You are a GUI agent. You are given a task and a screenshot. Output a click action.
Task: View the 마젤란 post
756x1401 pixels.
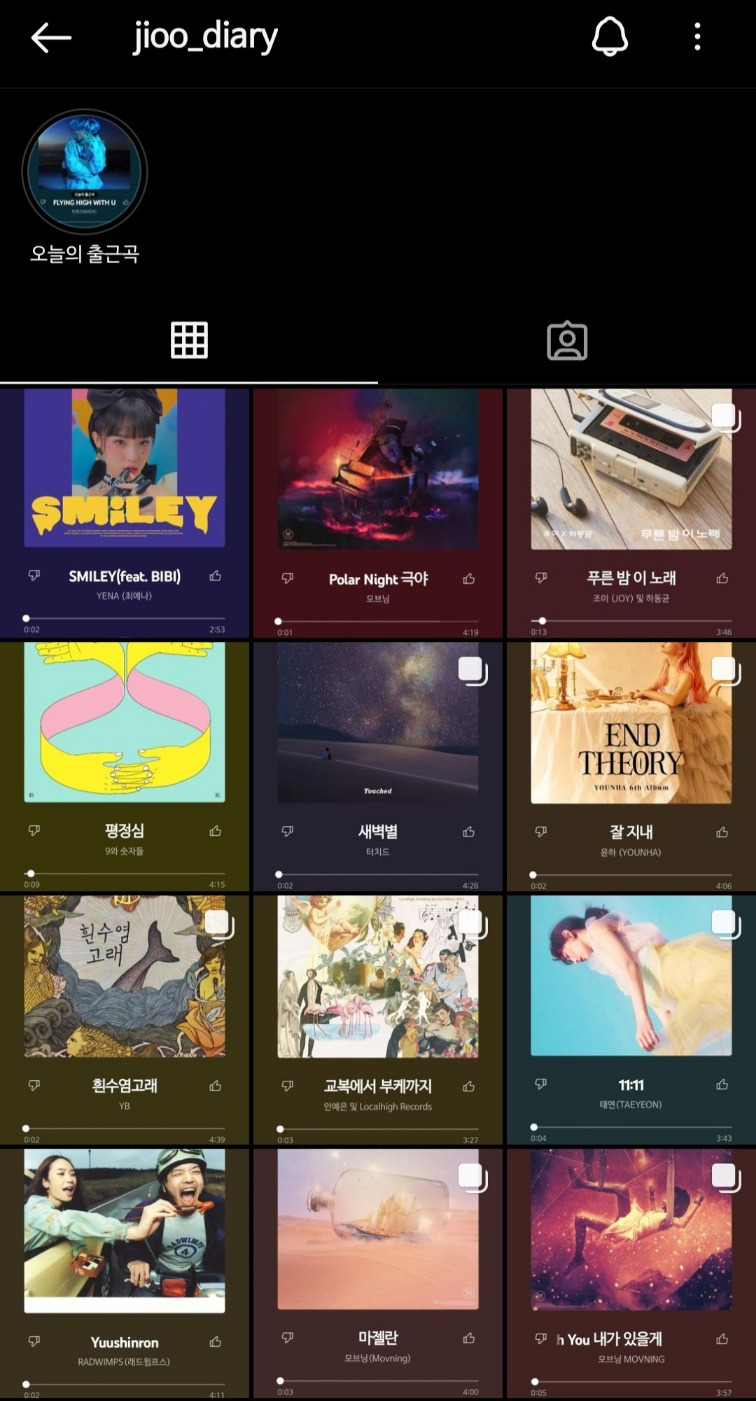point(378,1273)
